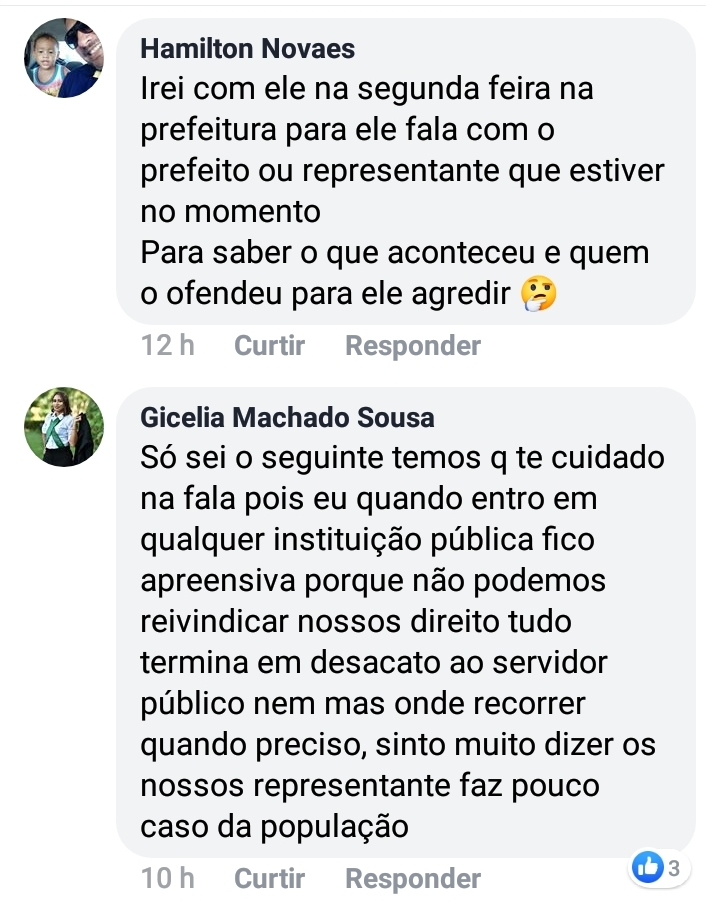View the 3 reactions on Gicelia's comment

point(659,869)
